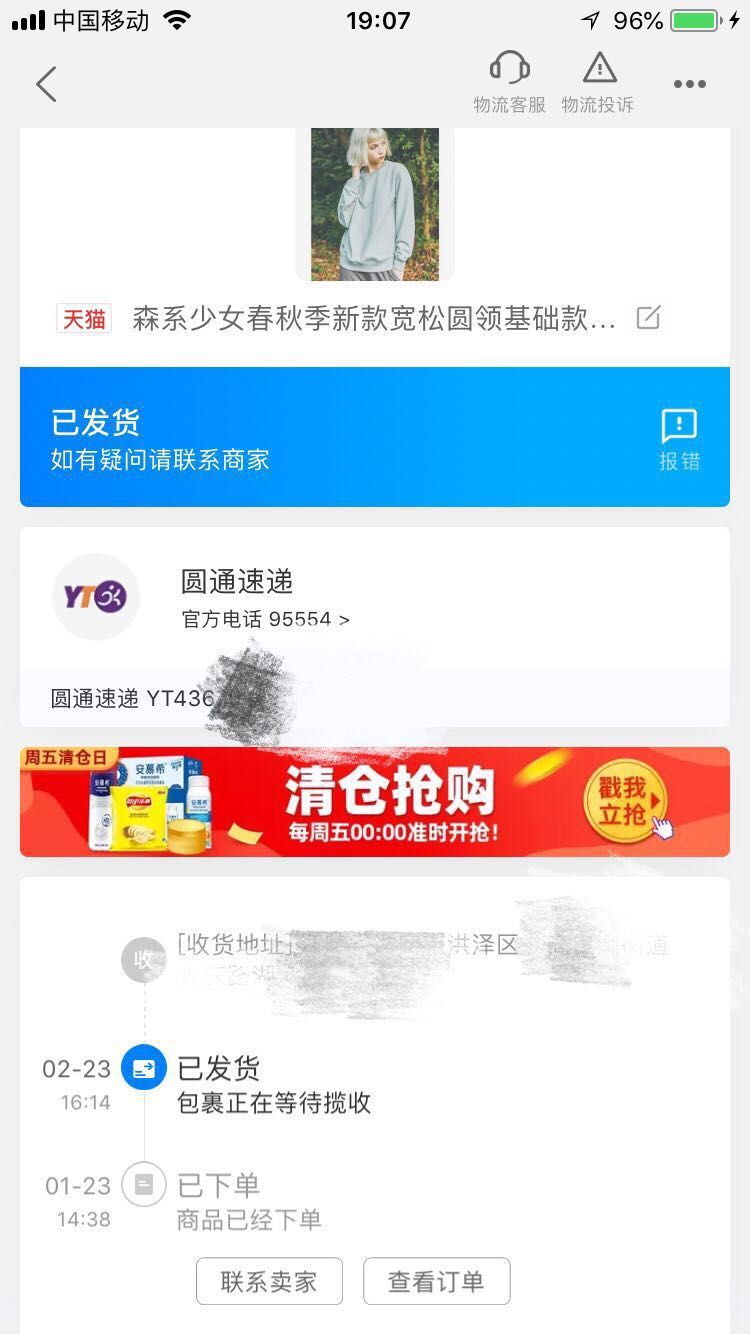
Task: Tap 查看订单 to view the order
Action: point(436,1281)
